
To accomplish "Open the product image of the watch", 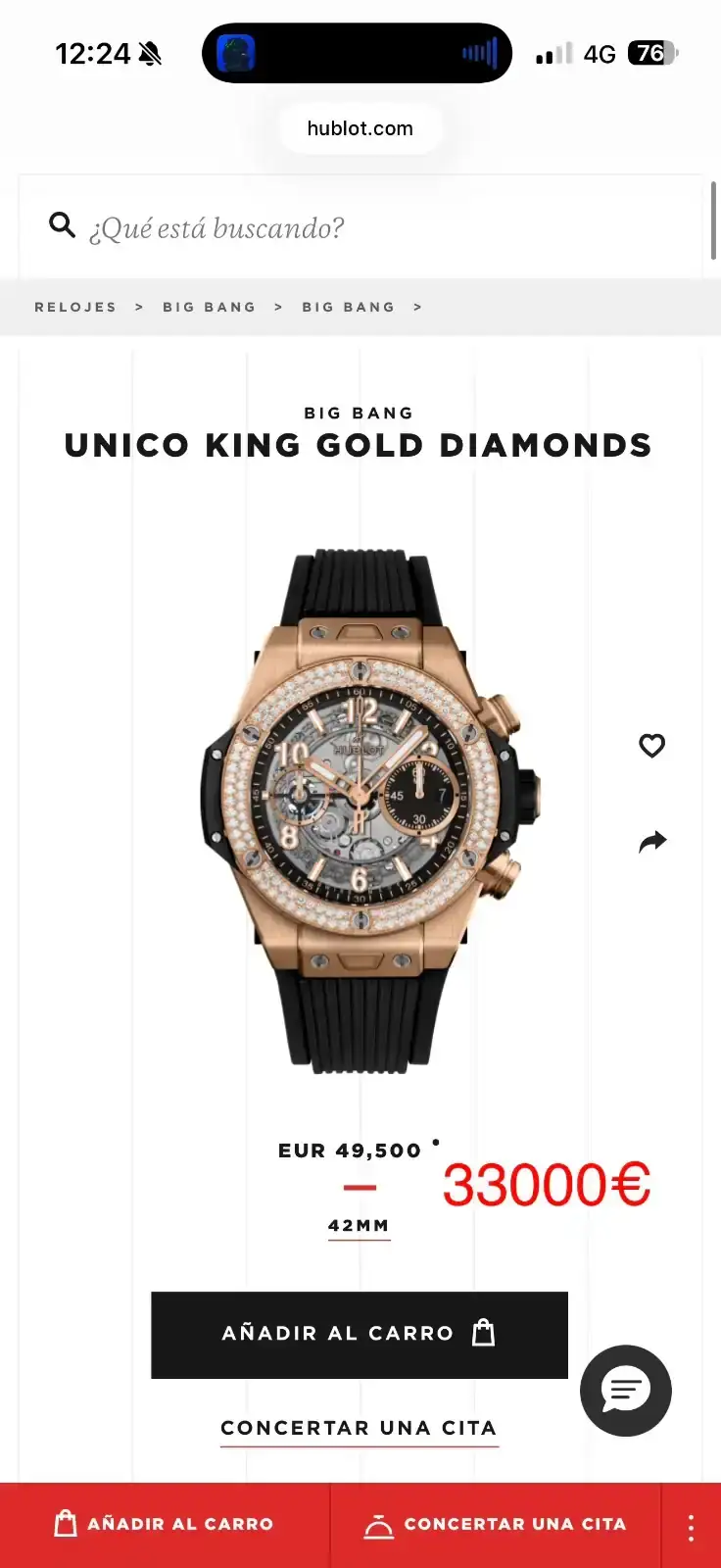I will pyautogui.click(x=369, y=811).
